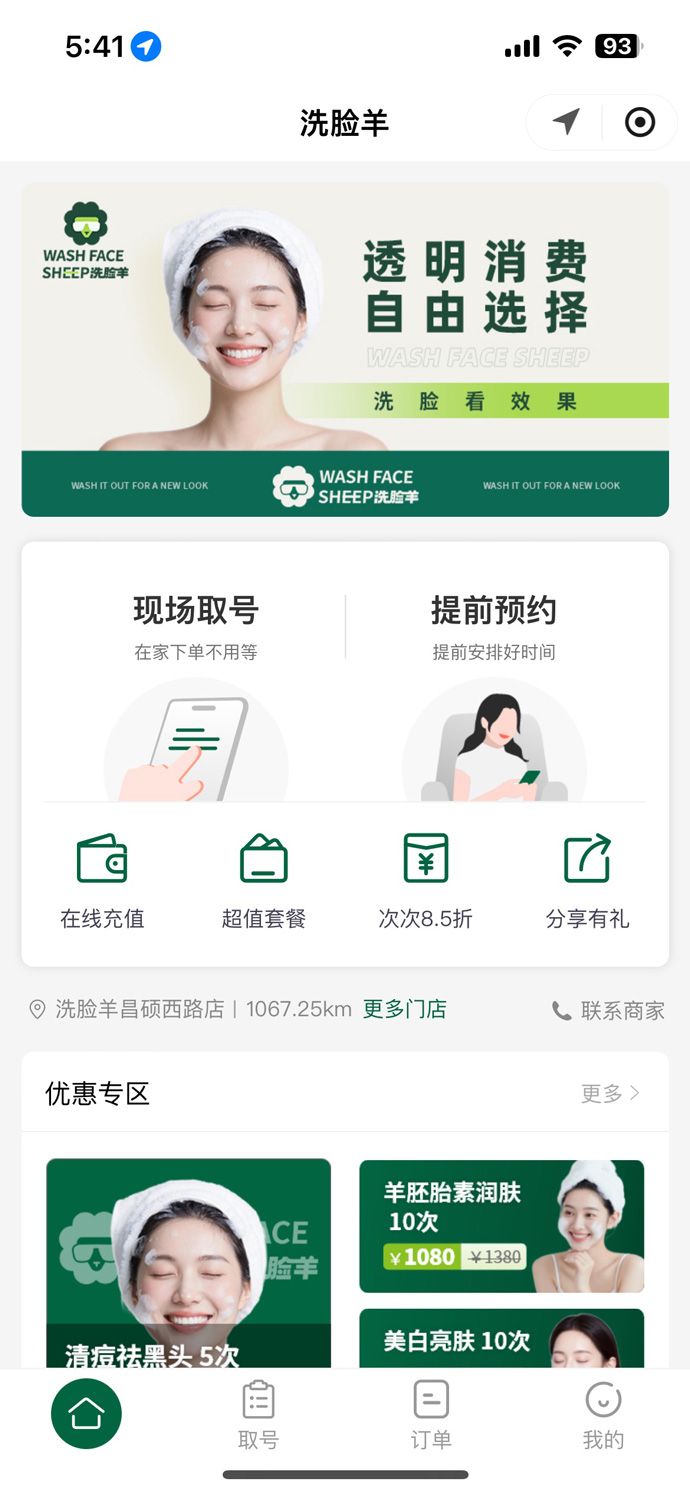View 更多门店 store list

pyautogui.click(x=404, y=1009)
